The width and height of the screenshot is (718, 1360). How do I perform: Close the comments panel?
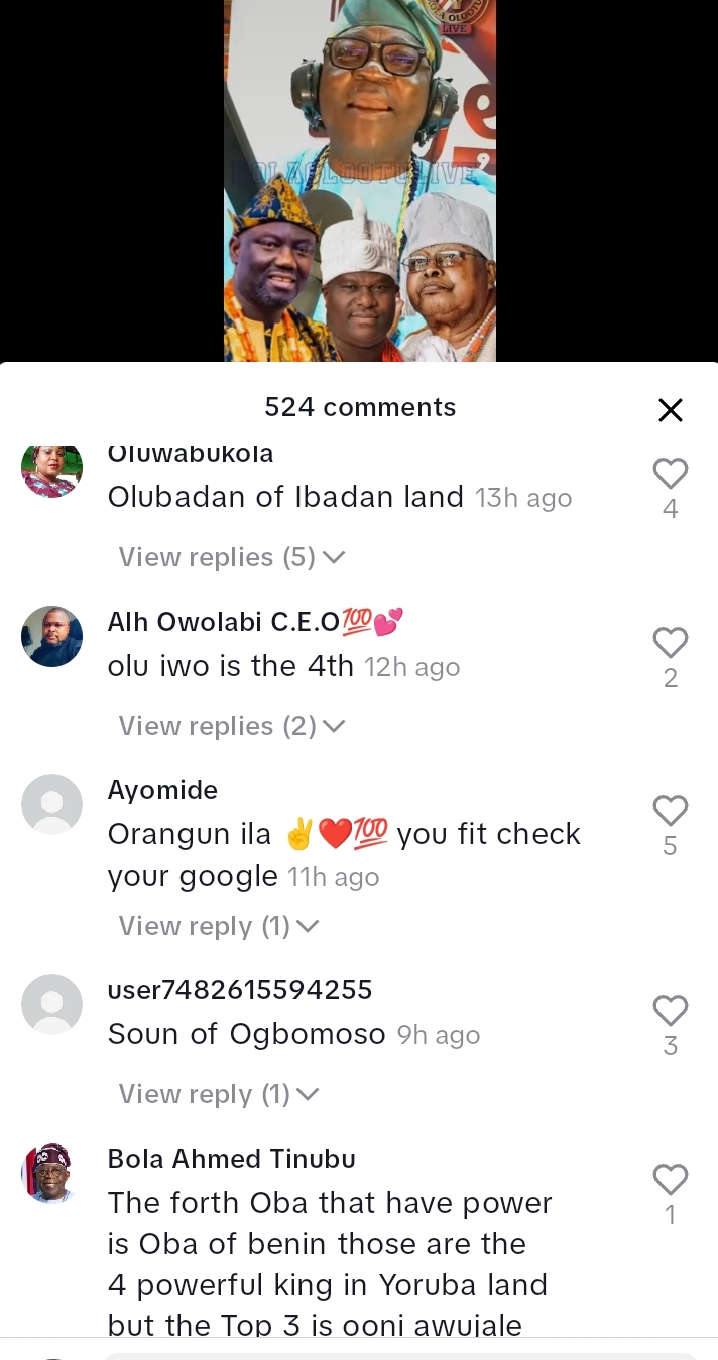coord(670,410)
